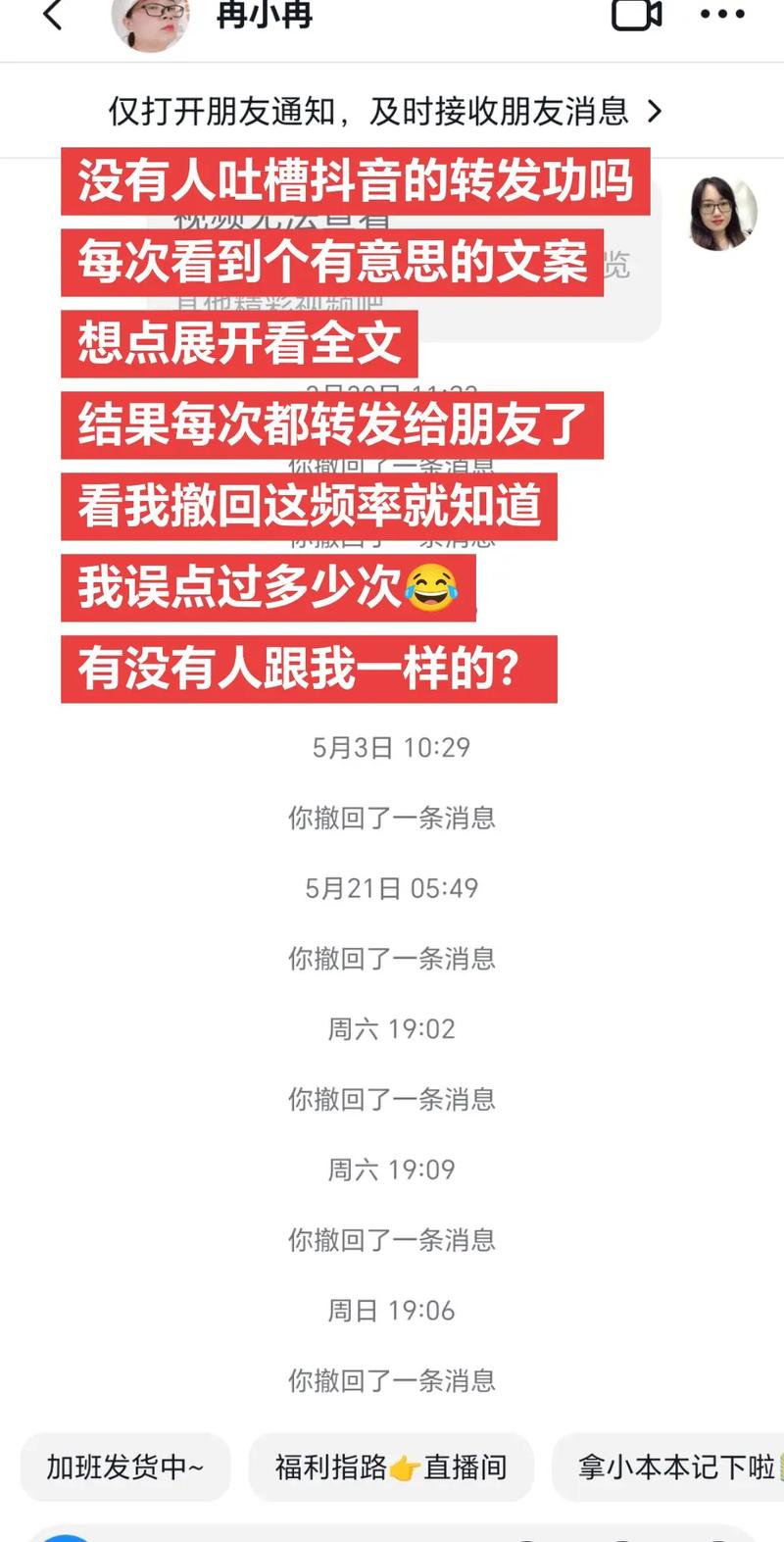Choose the 福利指路直播间 quick reply chip
This screenshot has width=784, height=1542.
tap(391, 1467)
